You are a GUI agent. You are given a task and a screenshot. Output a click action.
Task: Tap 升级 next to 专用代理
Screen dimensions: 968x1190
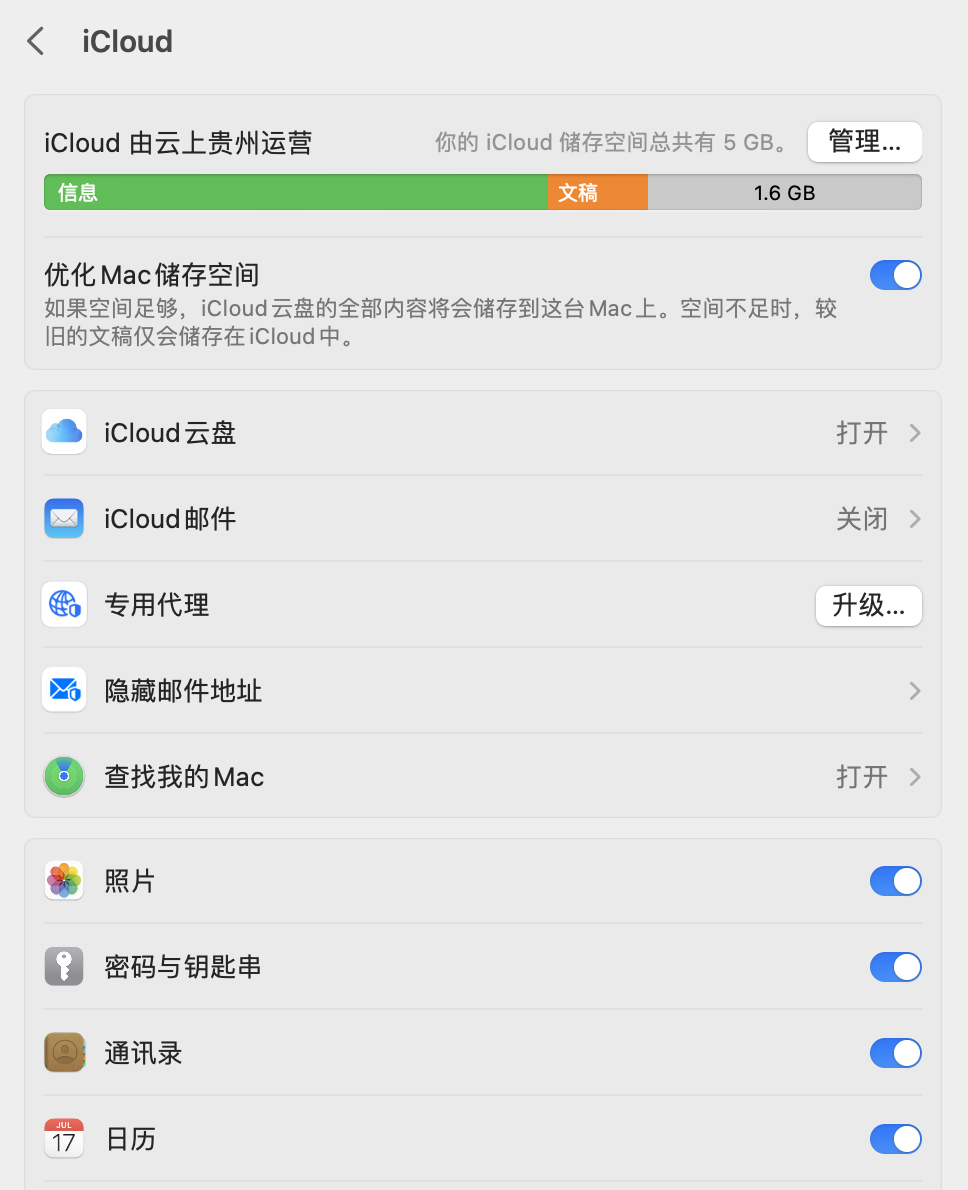pos(868,605)
